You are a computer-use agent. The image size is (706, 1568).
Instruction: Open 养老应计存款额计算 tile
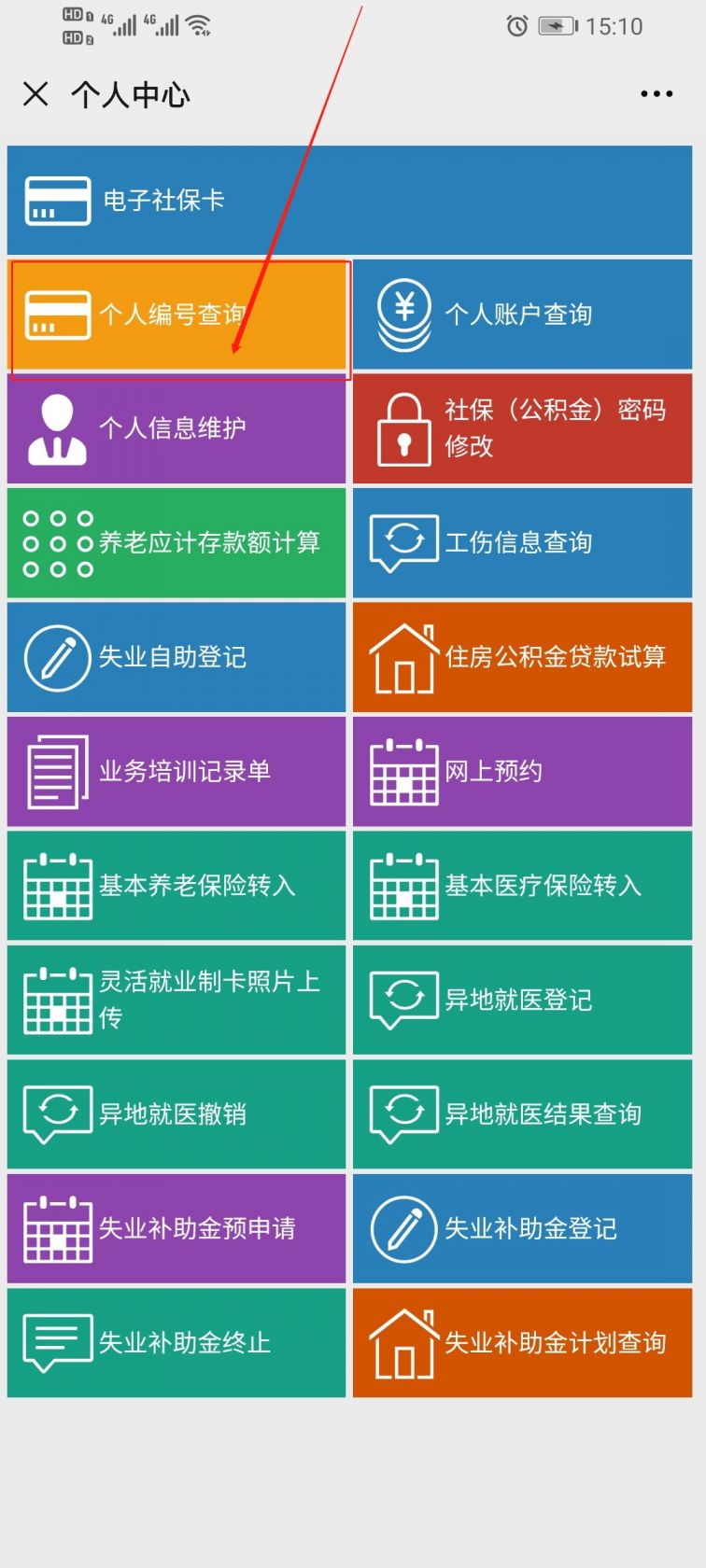click(176, 543)
